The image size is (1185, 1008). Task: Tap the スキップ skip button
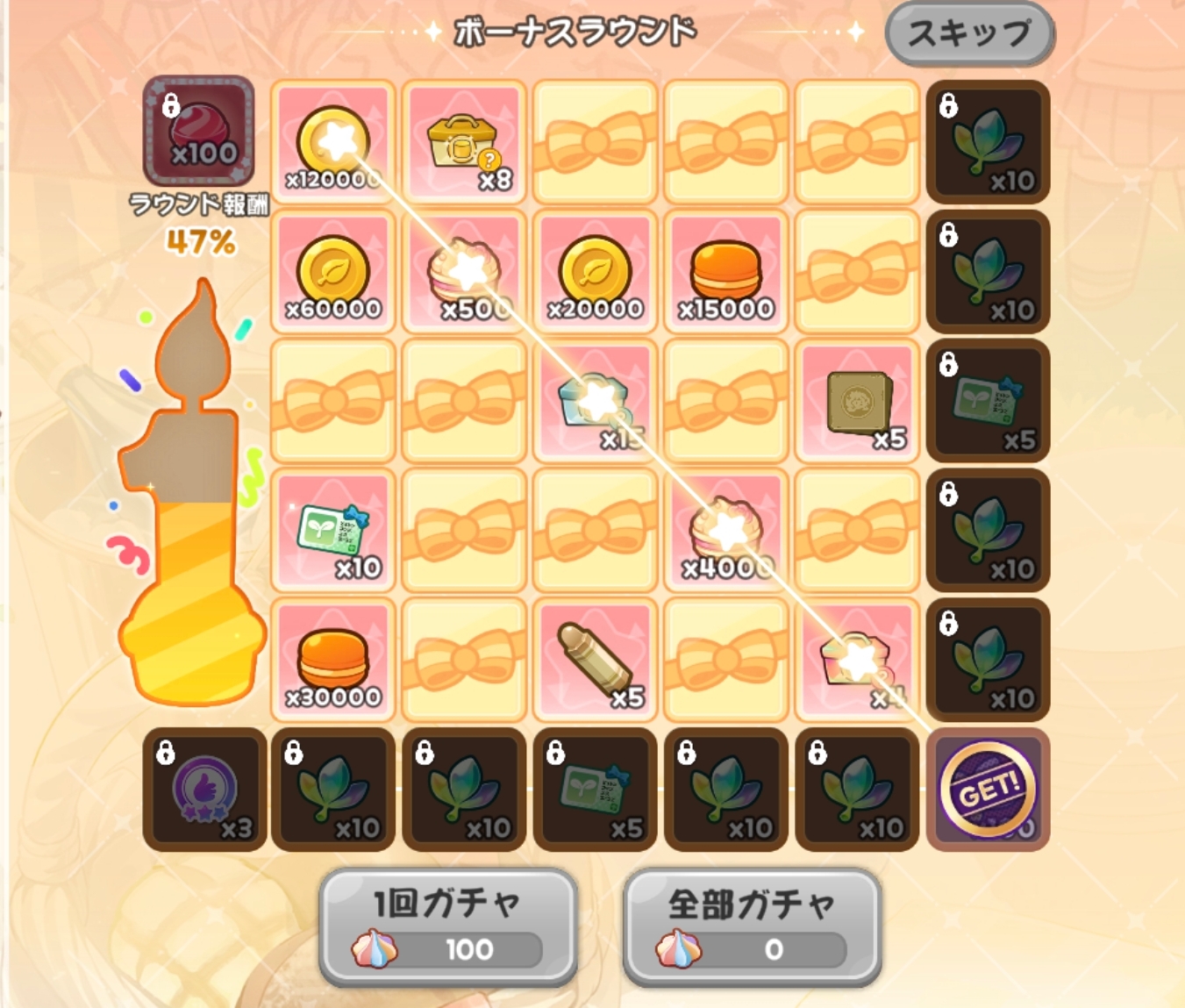click(969, 34)
